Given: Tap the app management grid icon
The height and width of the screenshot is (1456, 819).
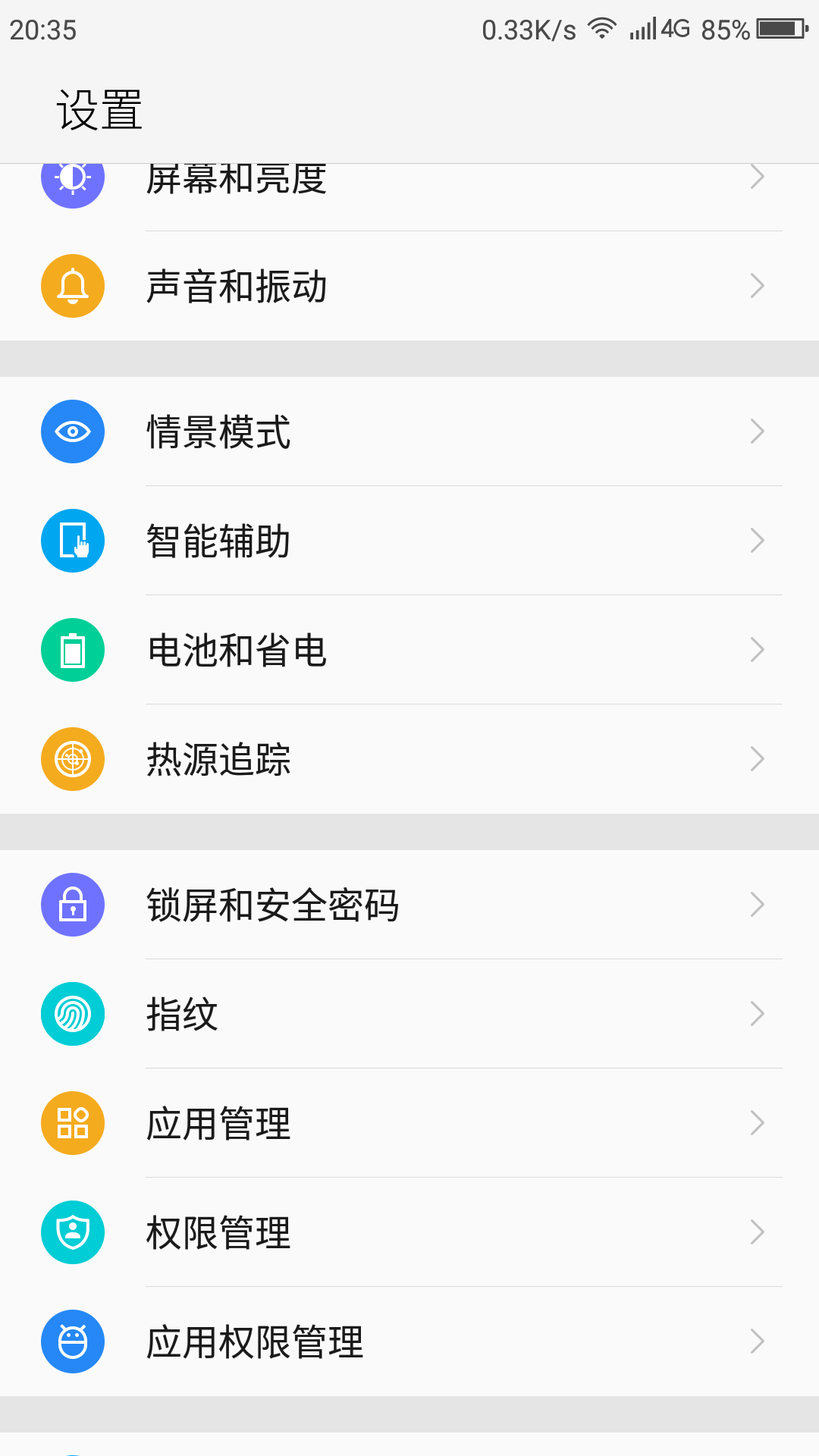Looking at the screenshot, I should (72, 1123).
